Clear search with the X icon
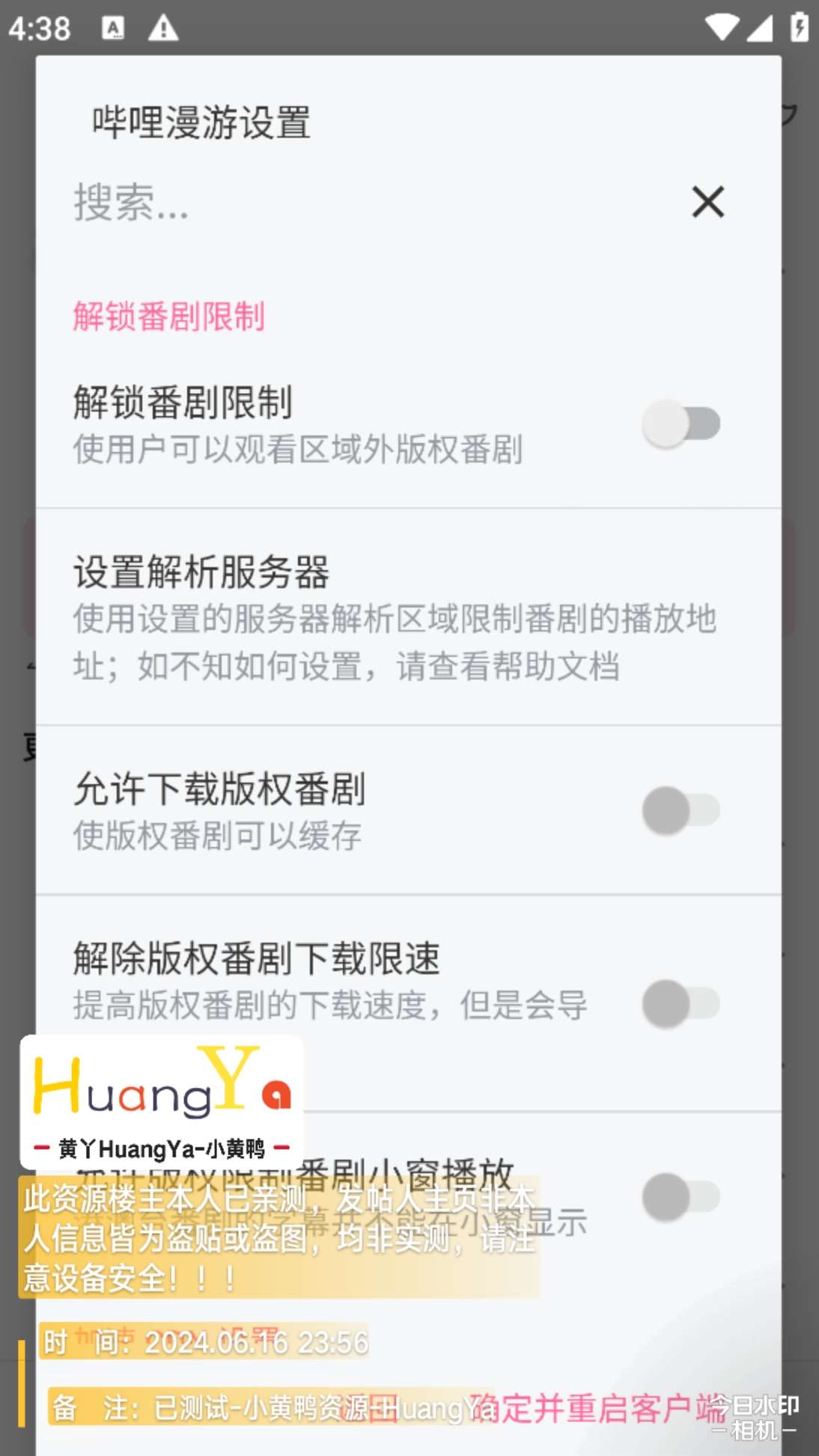This screenshot has height=1456, width=819. [707, 202]
